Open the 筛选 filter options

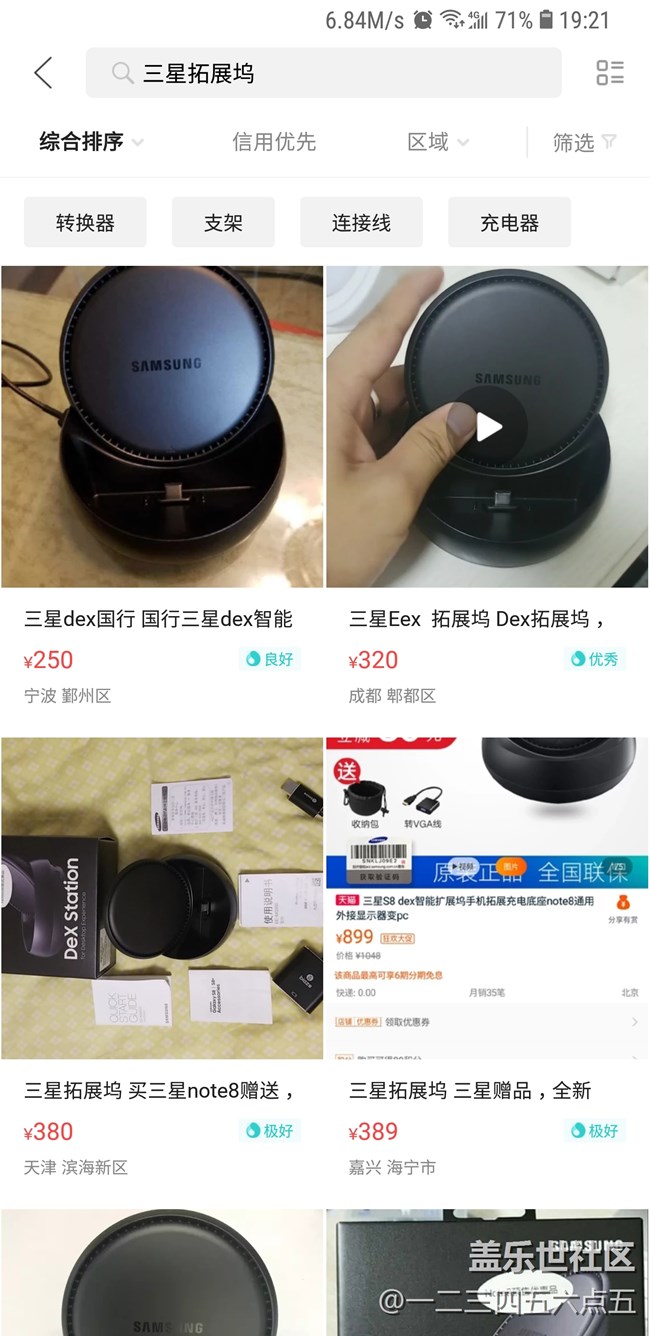click(x=584, y=142)
